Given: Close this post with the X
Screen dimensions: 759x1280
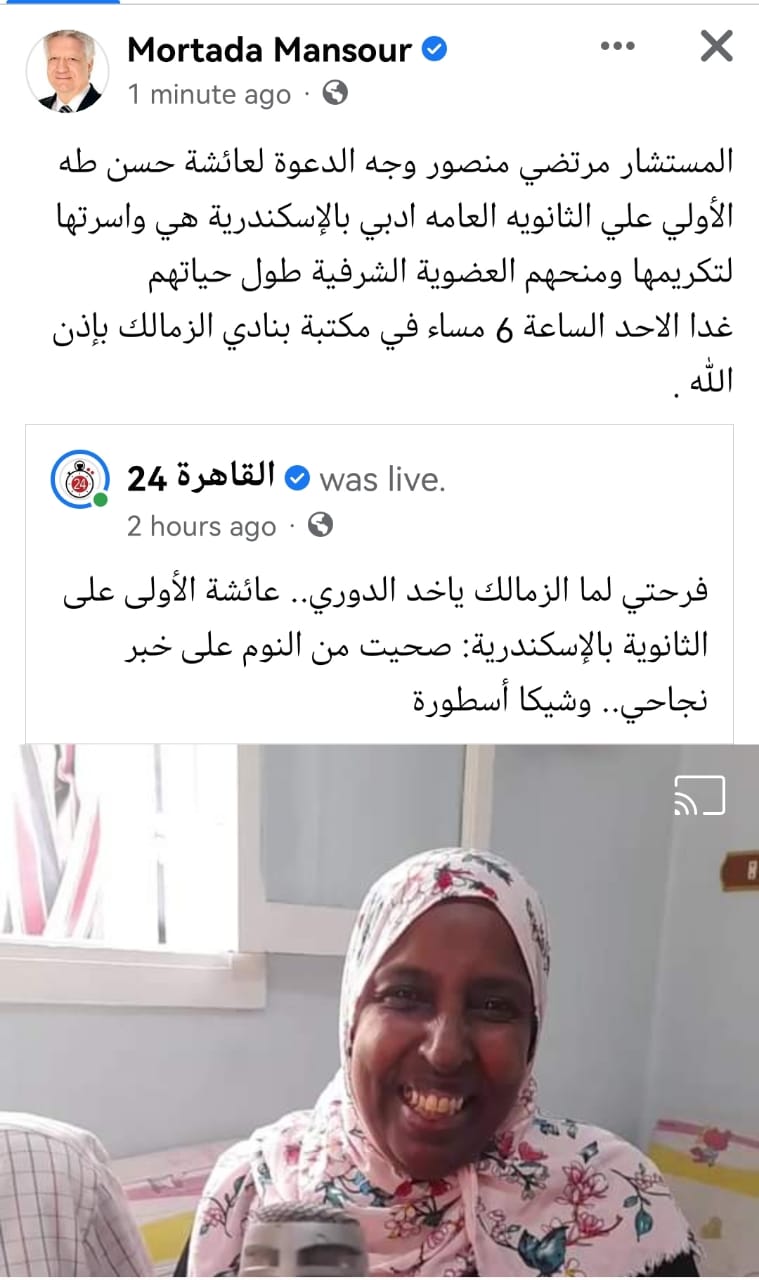Looking at the screenshot, I should [x=716, y=47].
